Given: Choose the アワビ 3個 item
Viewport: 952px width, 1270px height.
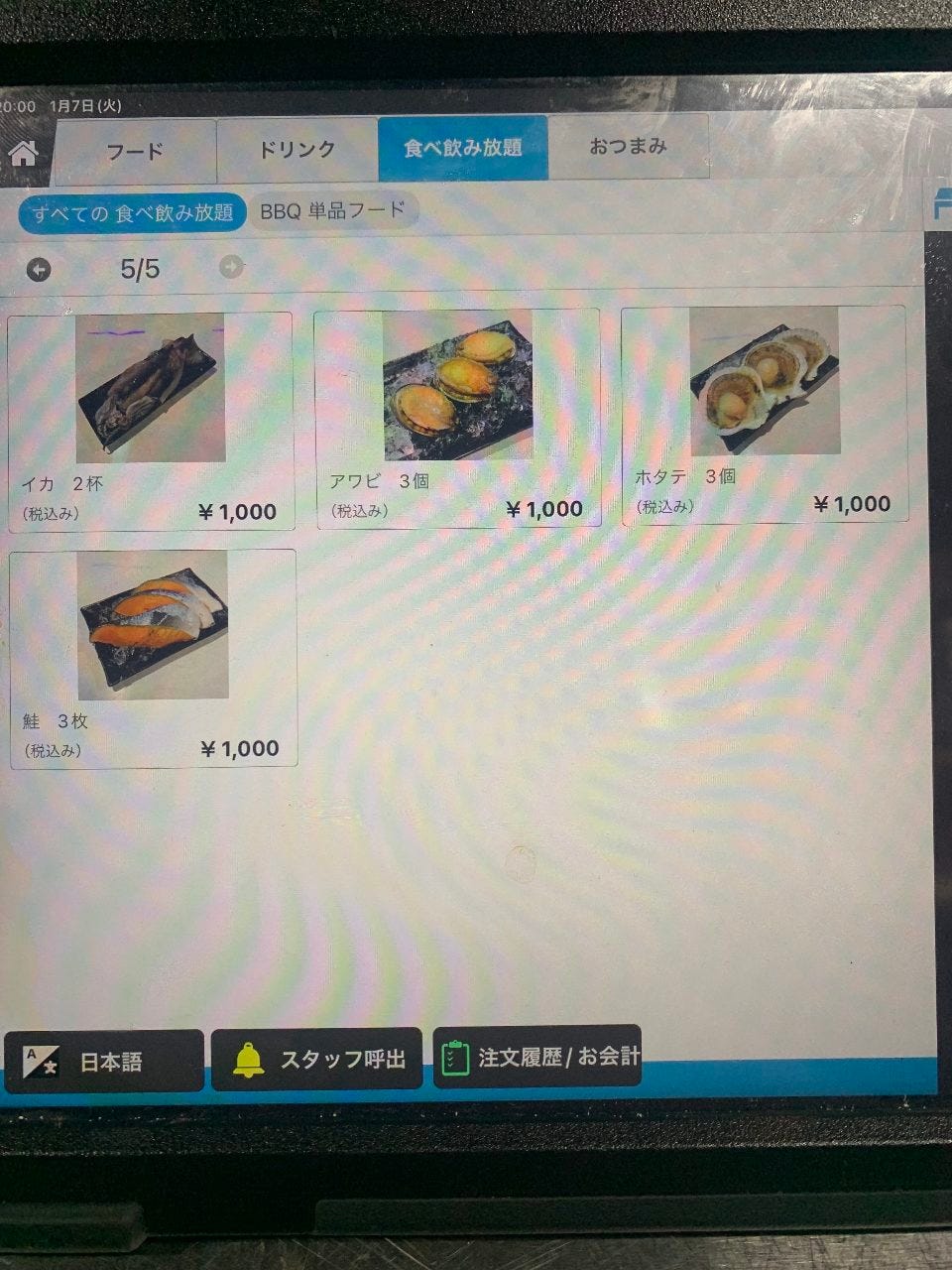Looking at the screenshot, I should [x=457, y=417].
